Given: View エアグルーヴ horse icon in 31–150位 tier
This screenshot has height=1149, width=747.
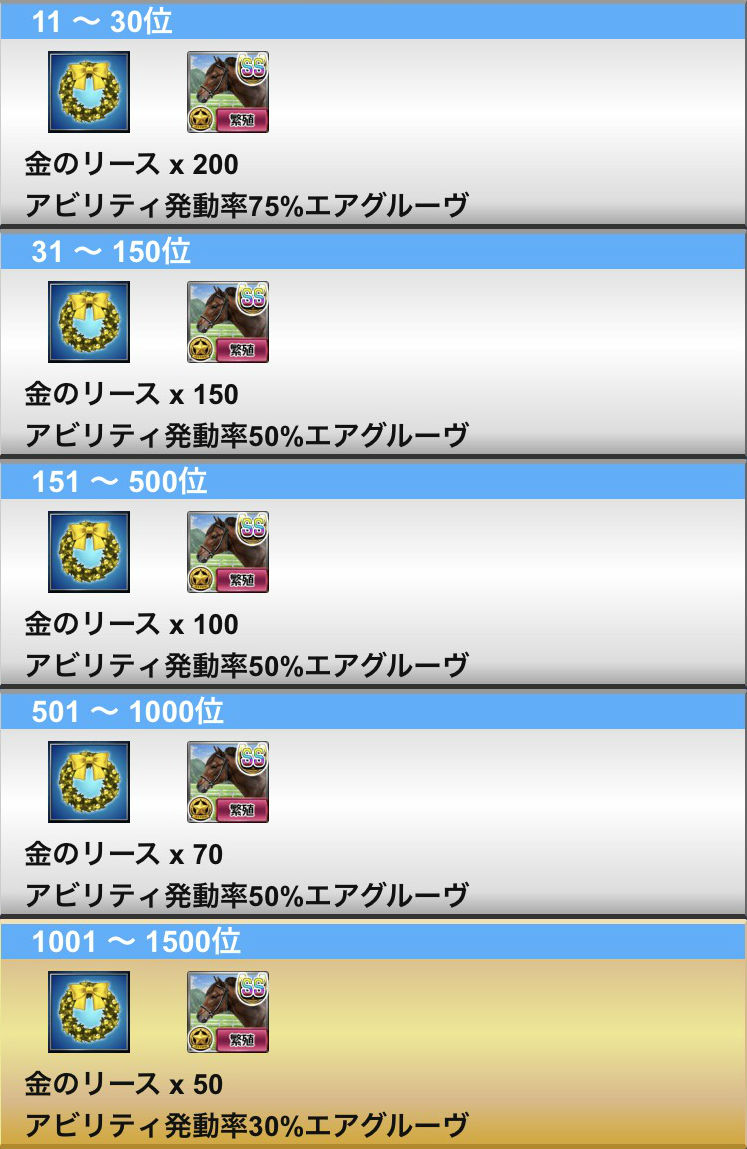Looking at the screenshot, I should 228,322.
